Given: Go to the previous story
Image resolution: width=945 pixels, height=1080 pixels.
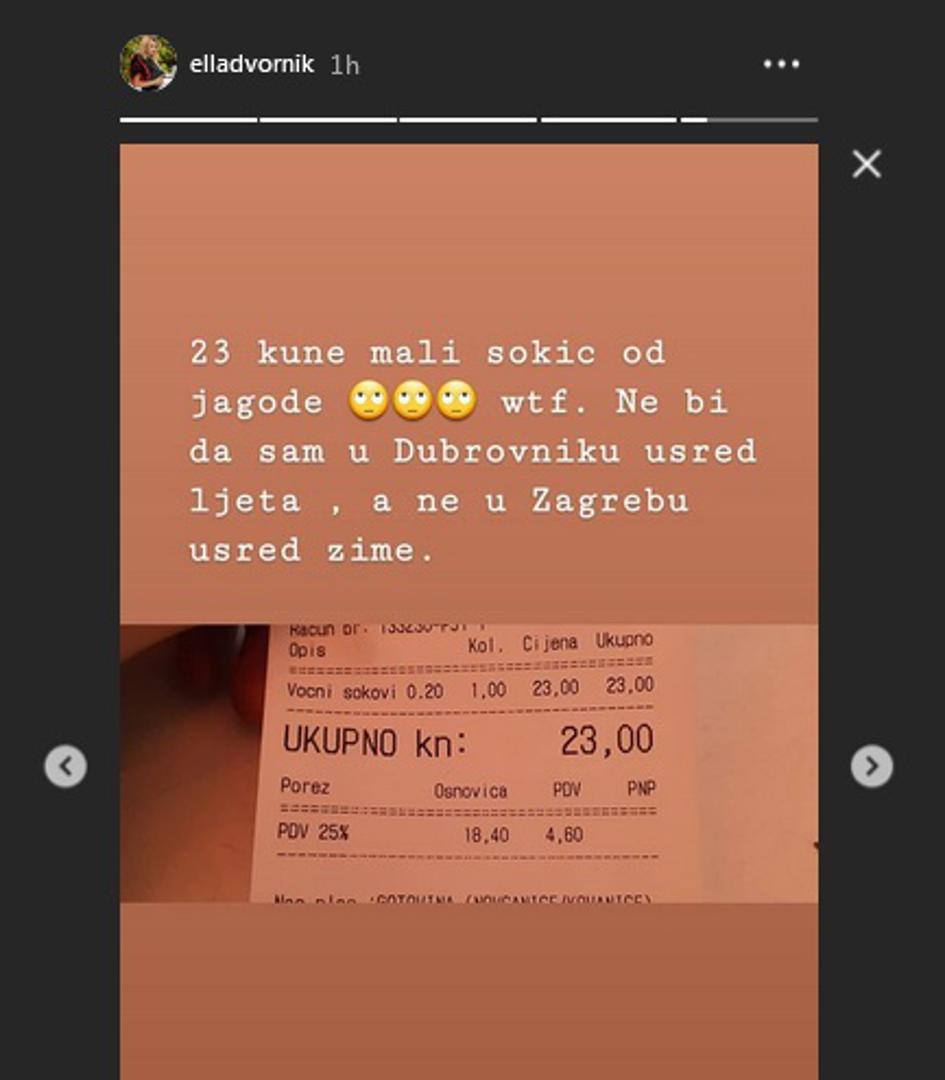Looking at the screenshot, I should pyautogui.click(x=66, y=766).
